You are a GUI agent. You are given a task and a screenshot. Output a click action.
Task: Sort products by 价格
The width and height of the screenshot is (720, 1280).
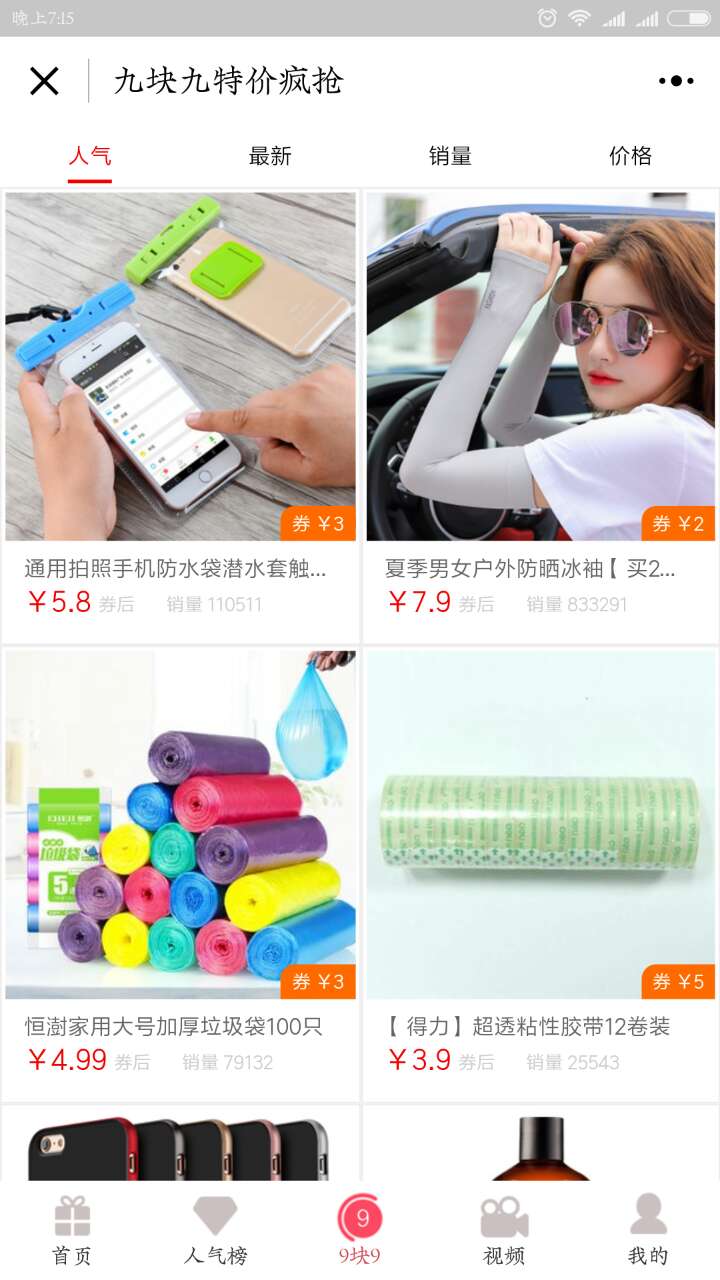630,156
